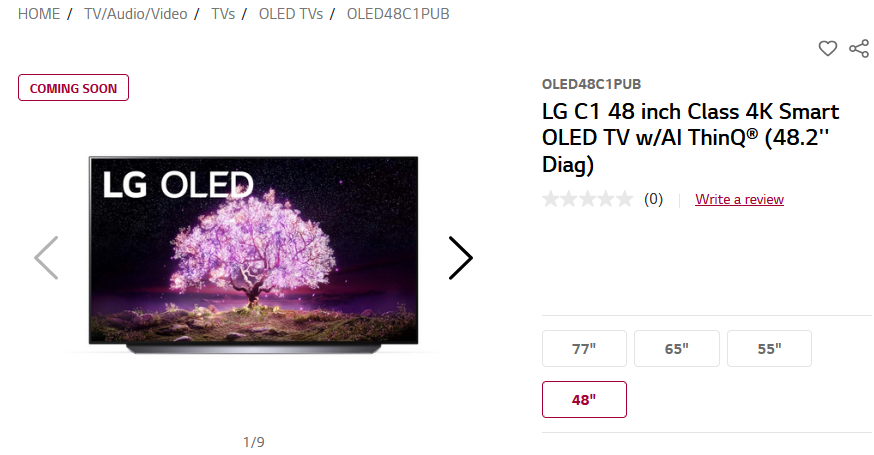Show the previous product image
This screenshot has width=874, height=455.
(x=46, y=258)
